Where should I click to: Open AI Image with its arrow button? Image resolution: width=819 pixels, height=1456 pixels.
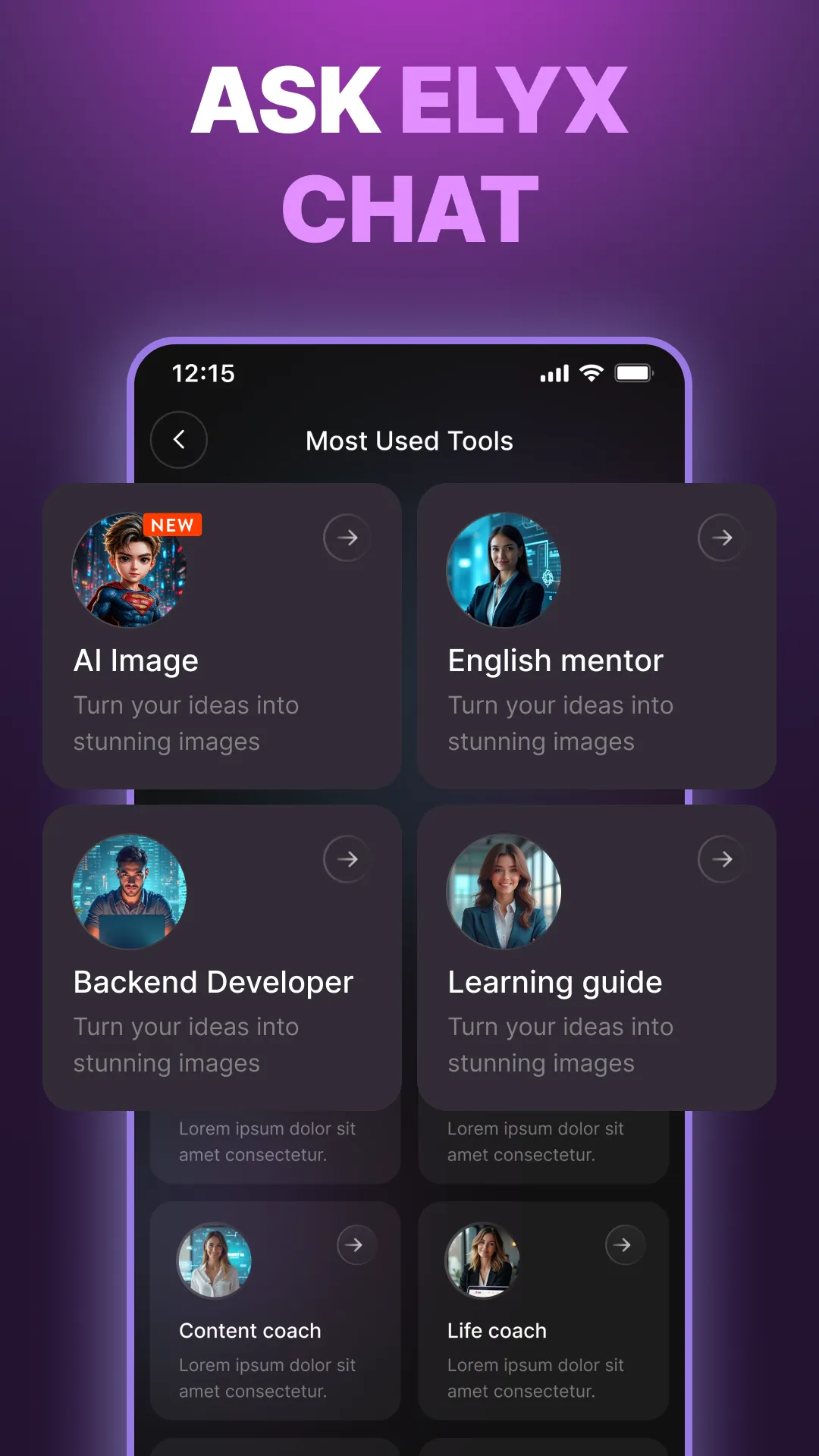[347, 538]
